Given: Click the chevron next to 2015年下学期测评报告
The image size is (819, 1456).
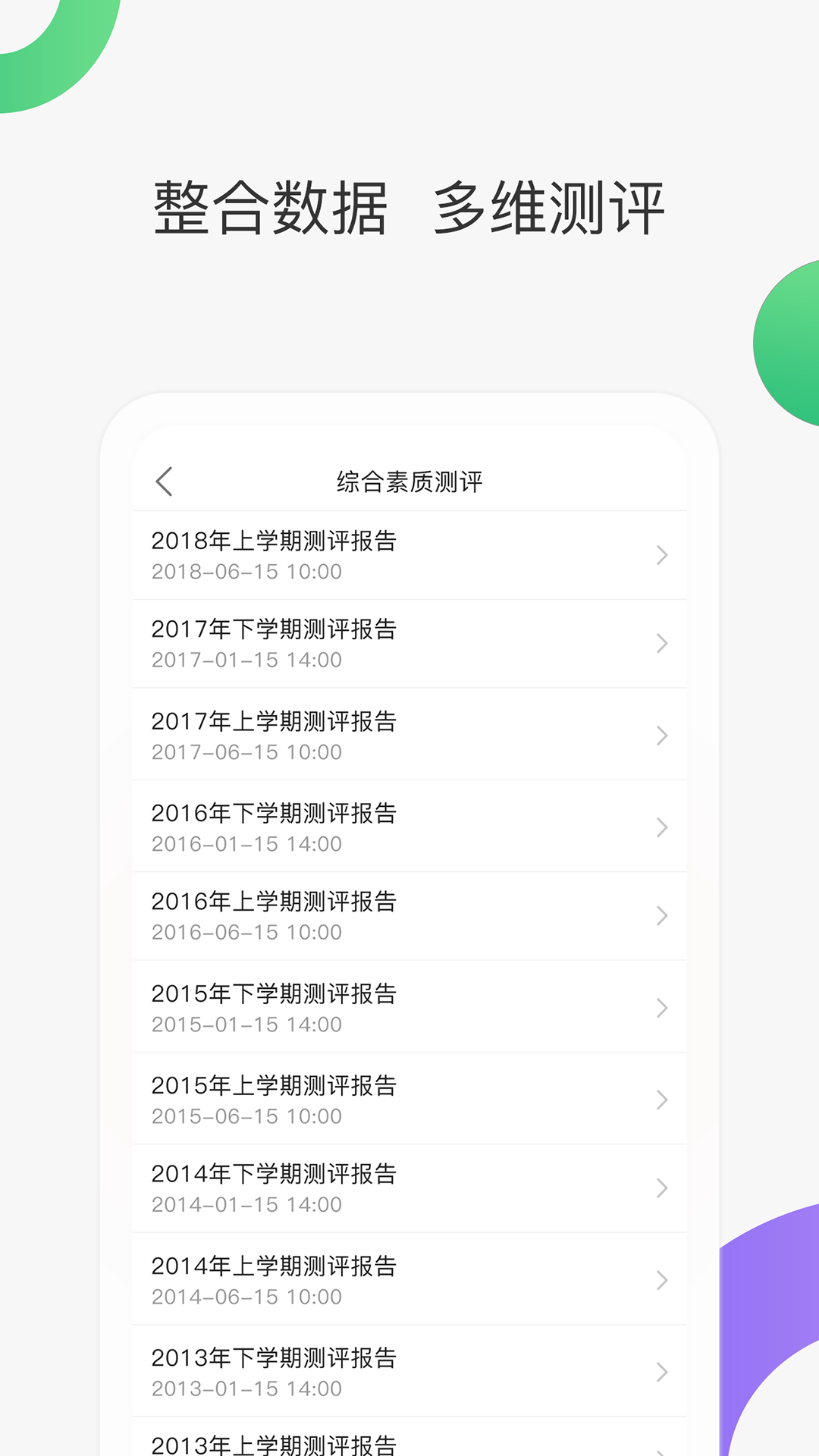Looking at the screenshot, I should tap(661, 1007).
